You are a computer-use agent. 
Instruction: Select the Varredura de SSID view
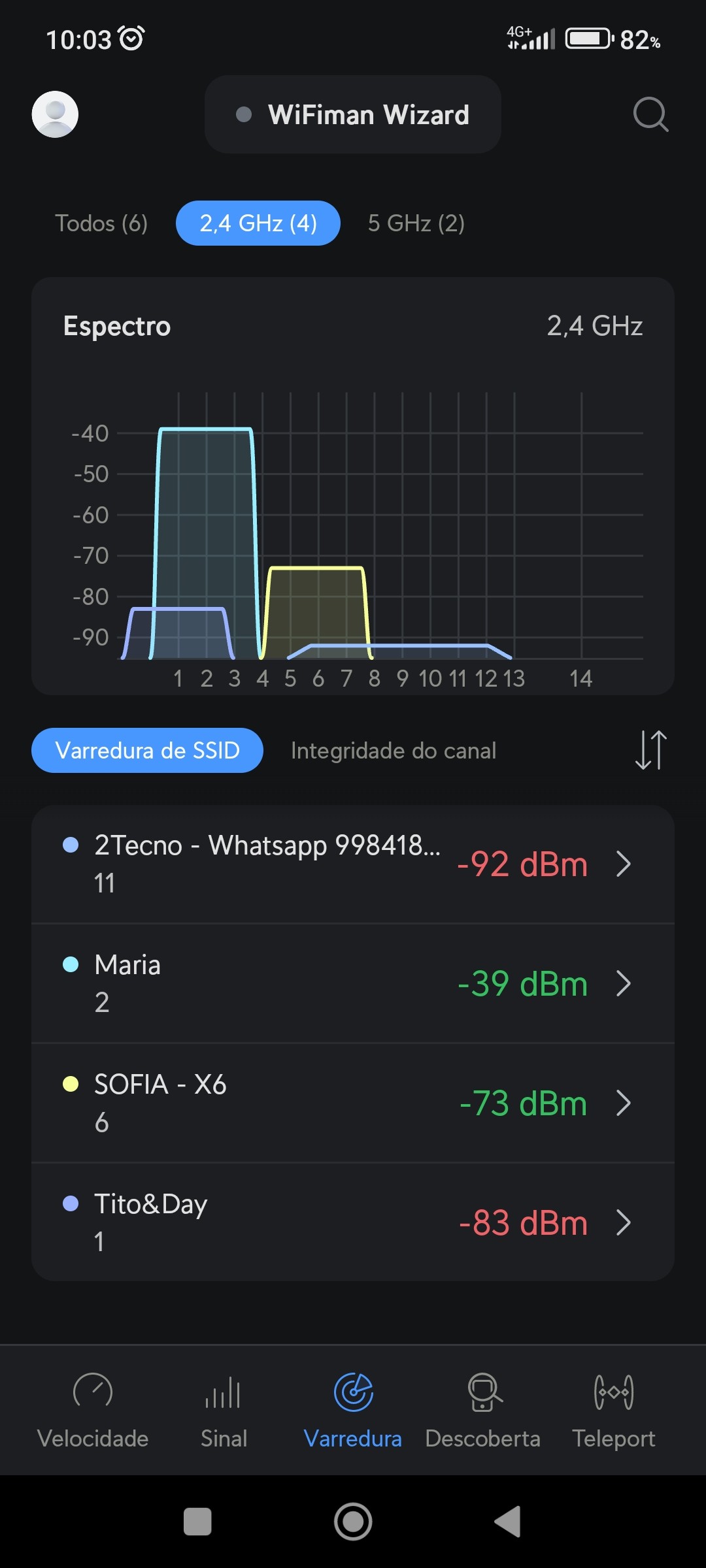point(147,751)
